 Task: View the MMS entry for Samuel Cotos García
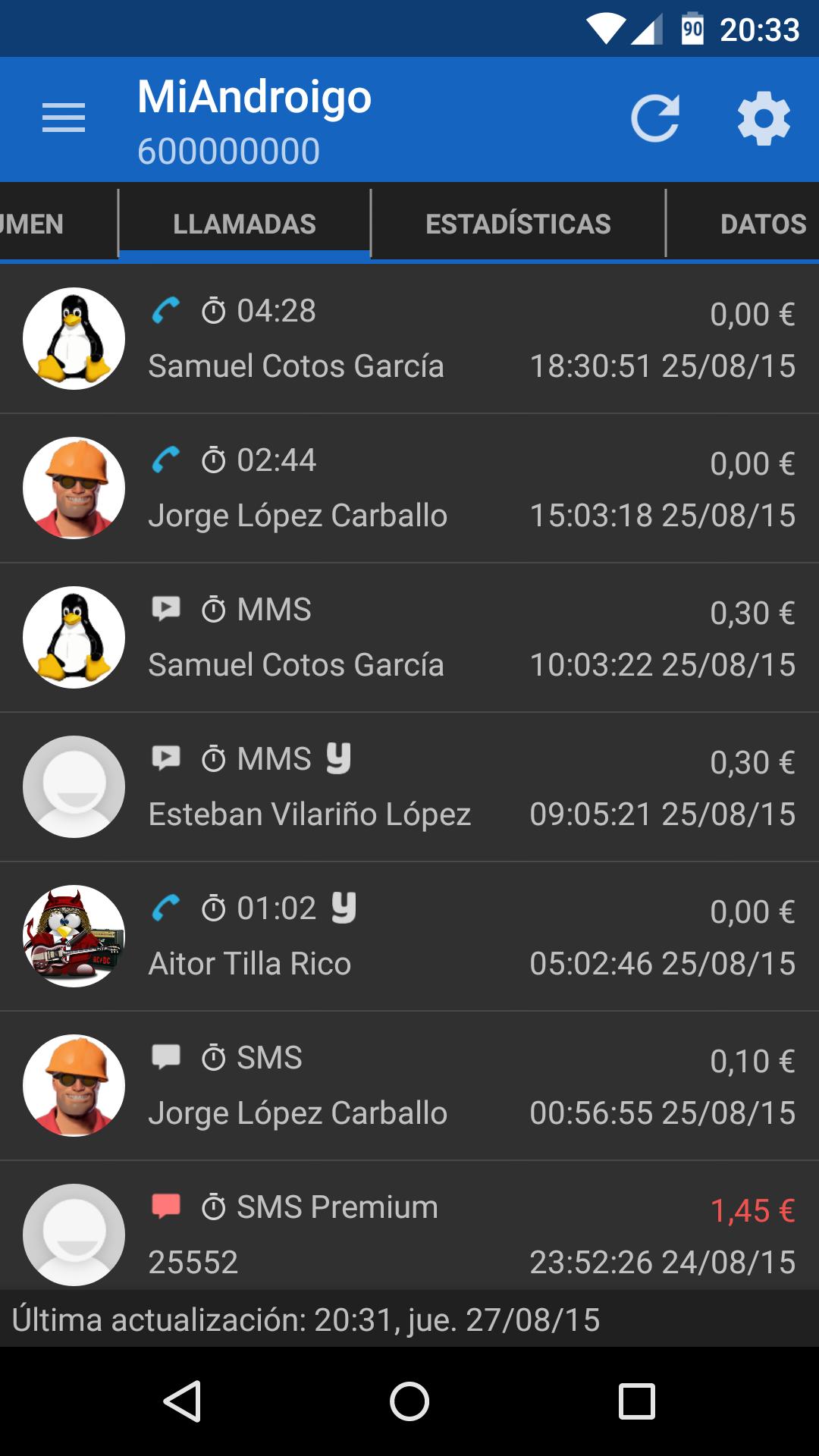coord(409,638)
